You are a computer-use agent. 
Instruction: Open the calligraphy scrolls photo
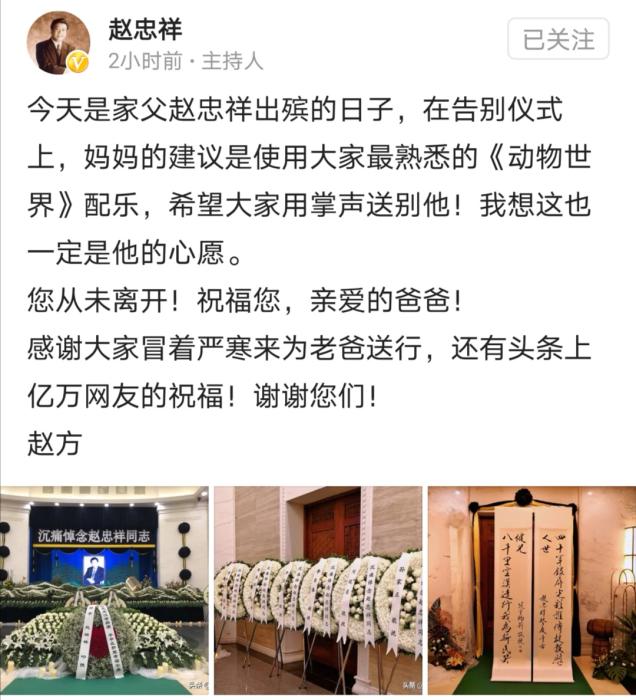point(531,589)
